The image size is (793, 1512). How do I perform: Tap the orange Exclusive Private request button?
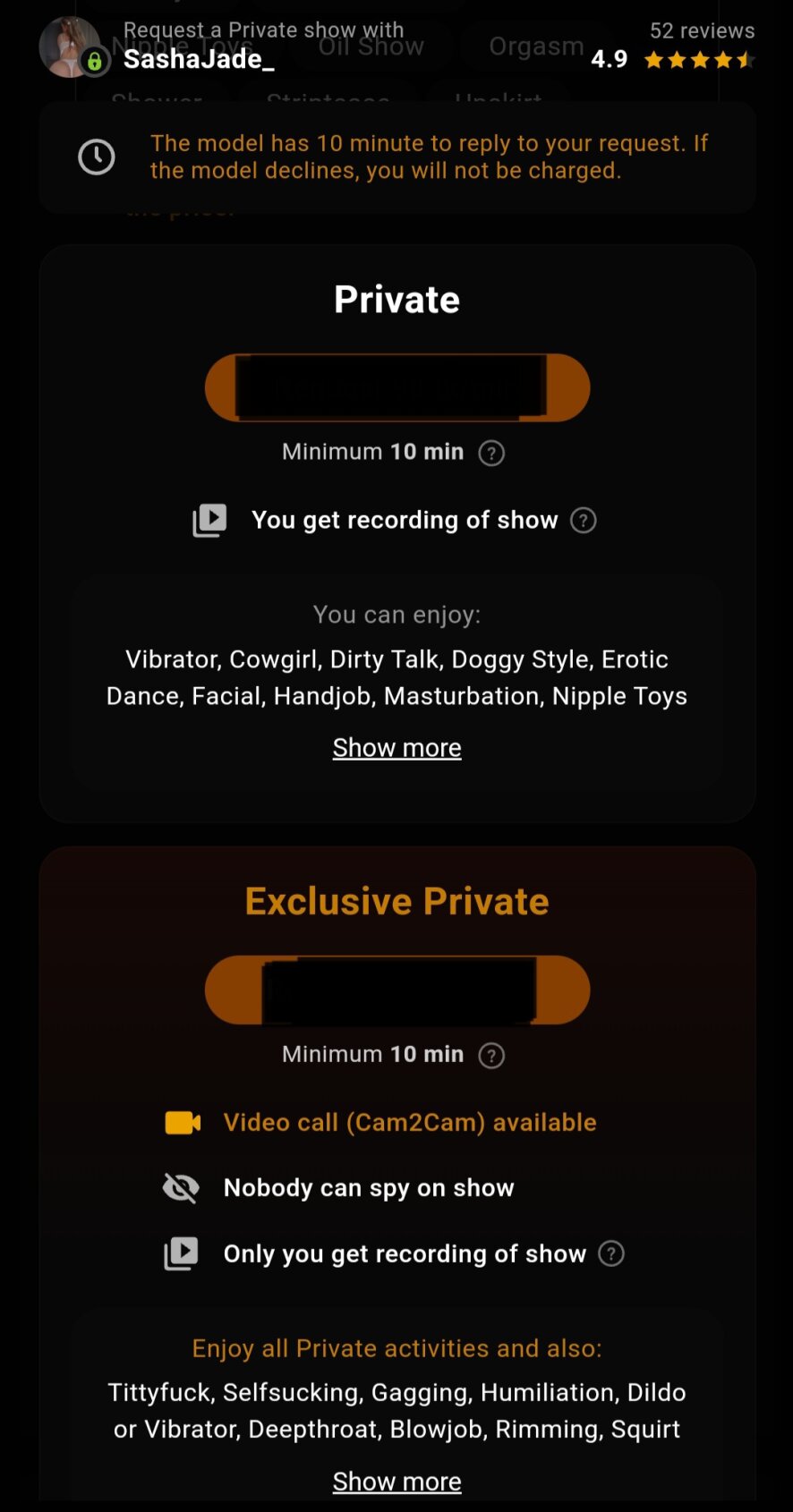396,990
